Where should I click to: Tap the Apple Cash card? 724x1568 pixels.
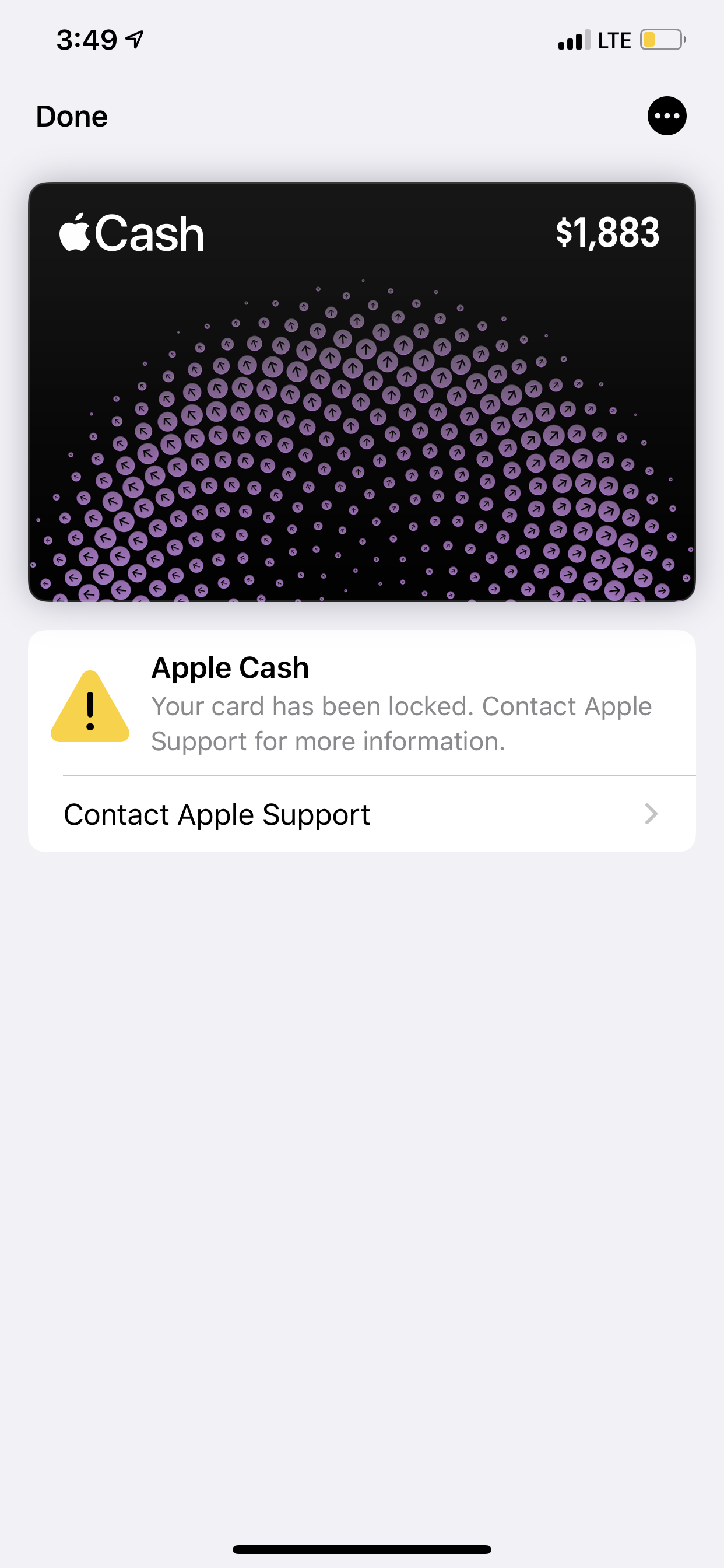click(x=361, y=391)
